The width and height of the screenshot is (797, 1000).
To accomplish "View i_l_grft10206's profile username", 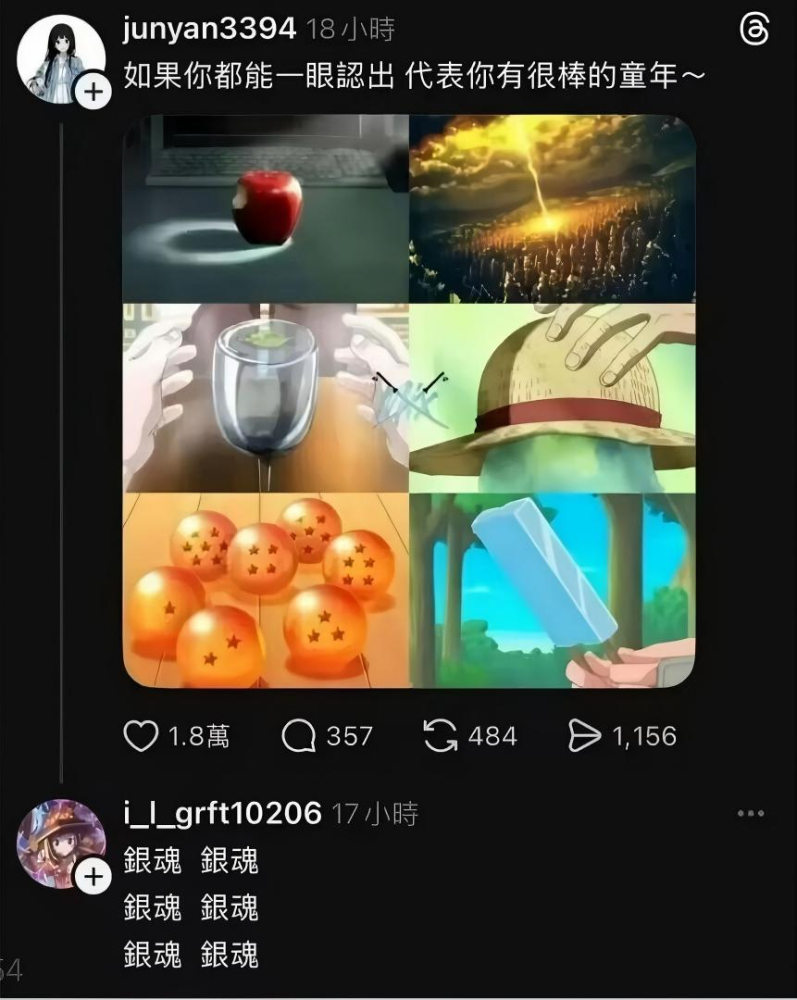I will [x=222, y=813].
